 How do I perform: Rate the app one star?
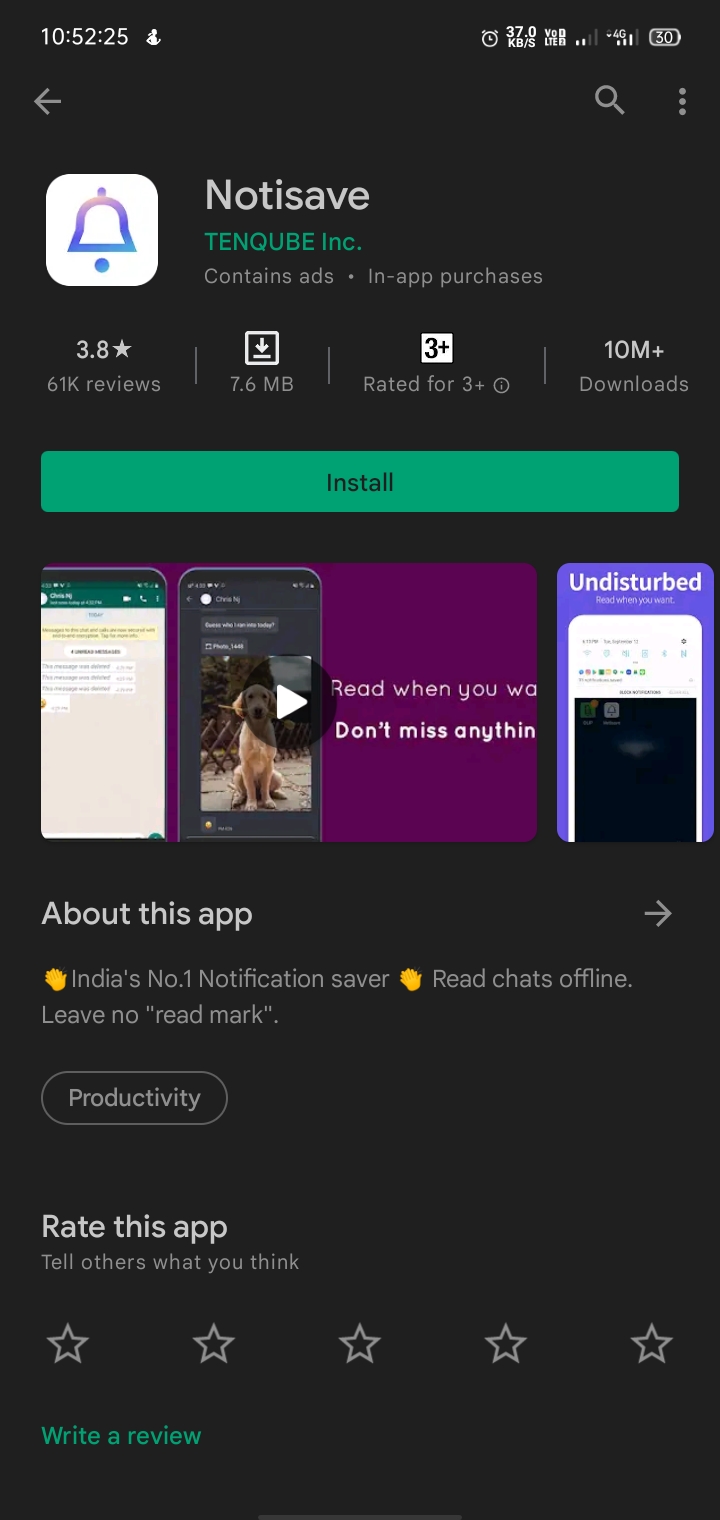point(68,1344)
